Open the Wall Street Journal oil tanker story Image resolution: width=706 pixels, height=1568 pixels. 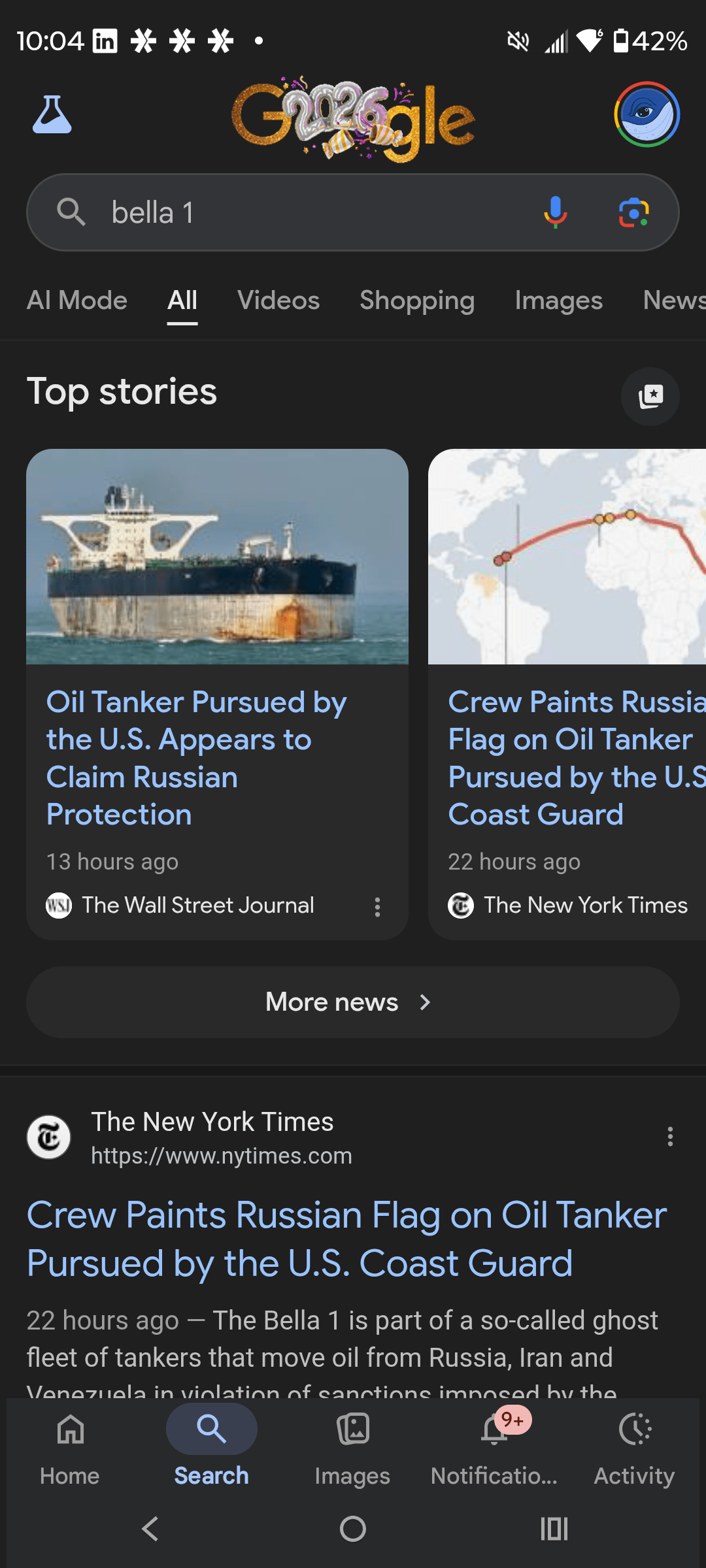tap(196, 758)
